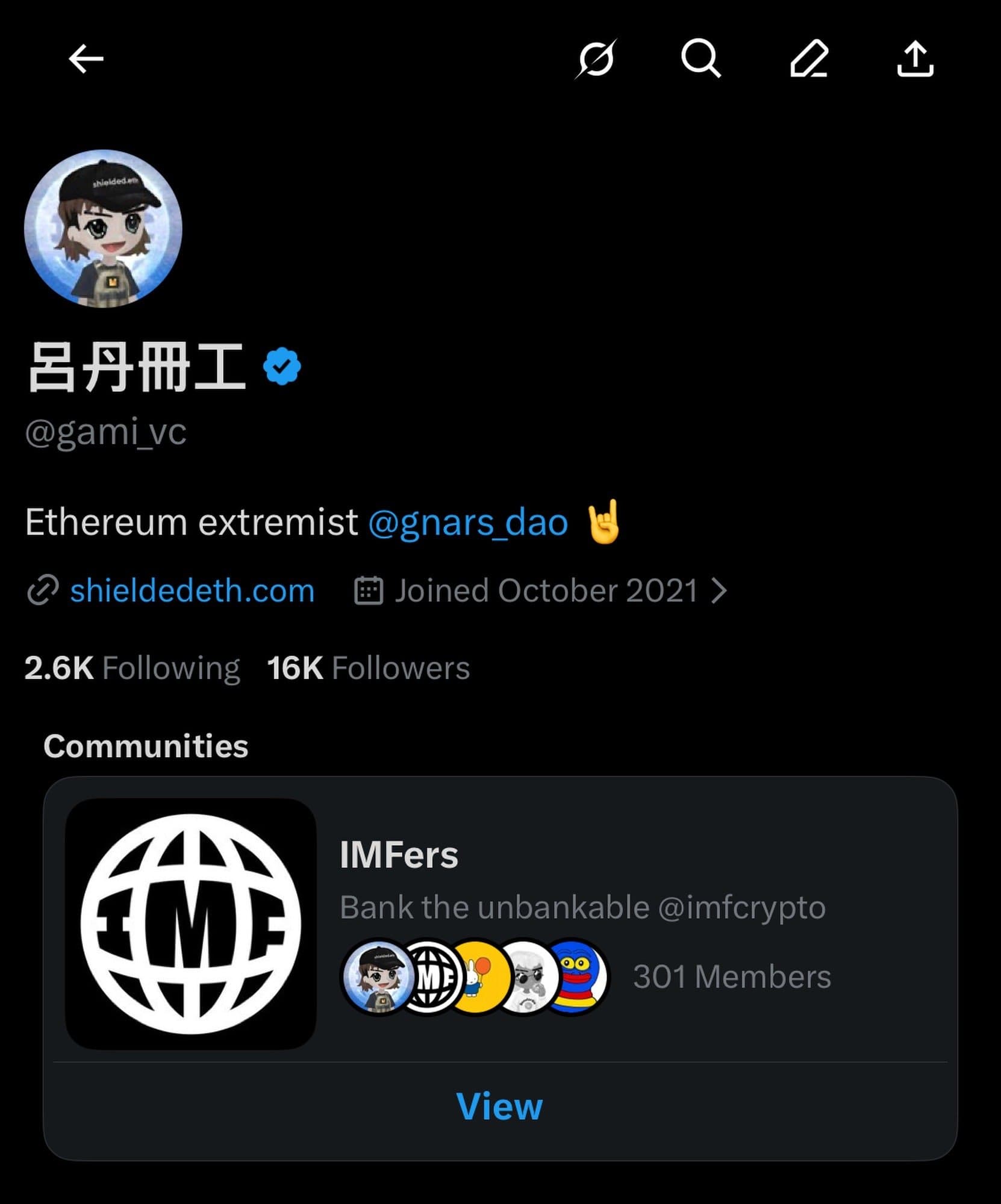Open the 2.6K Following list
1001x1204 pixels.
coord(131,667)
